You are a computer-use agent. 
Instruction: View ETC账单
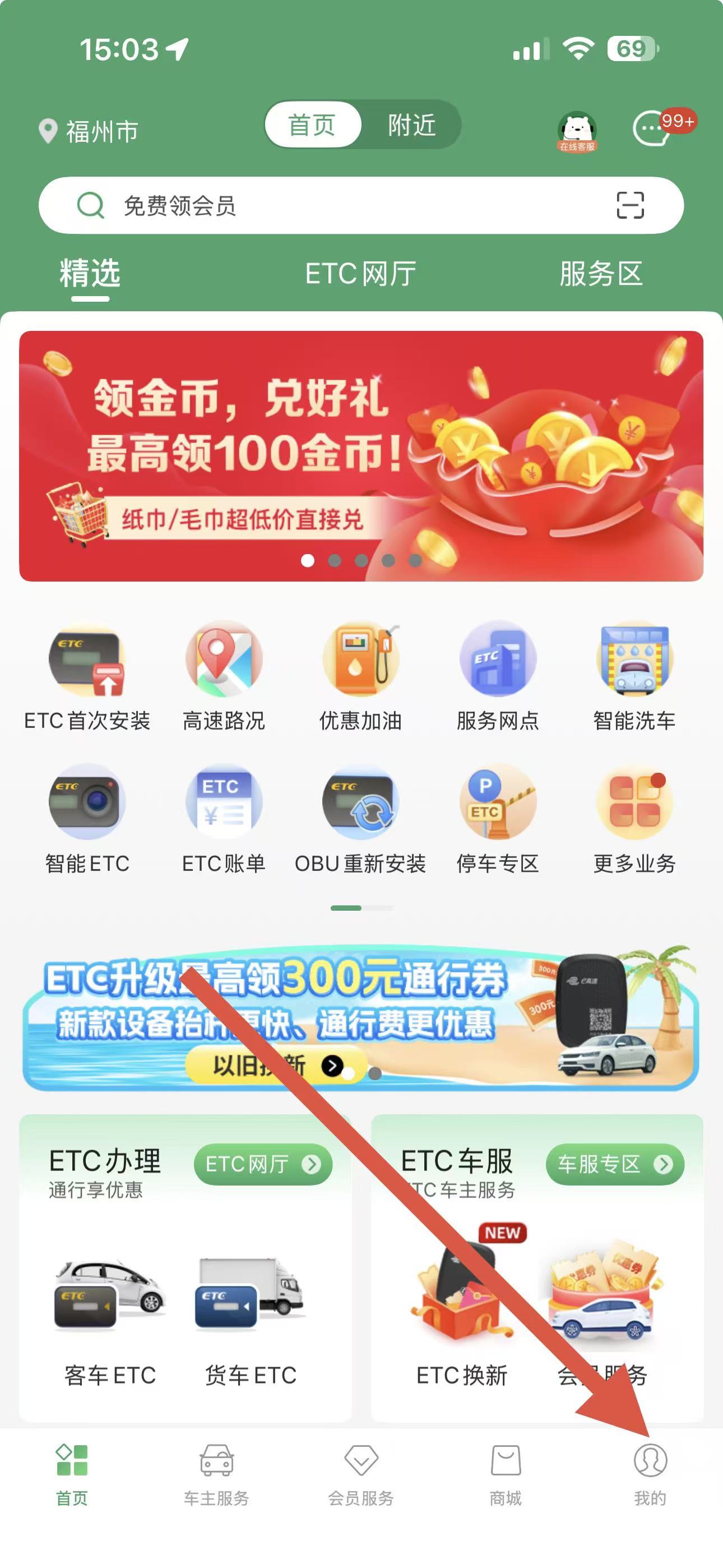(224, 819)
